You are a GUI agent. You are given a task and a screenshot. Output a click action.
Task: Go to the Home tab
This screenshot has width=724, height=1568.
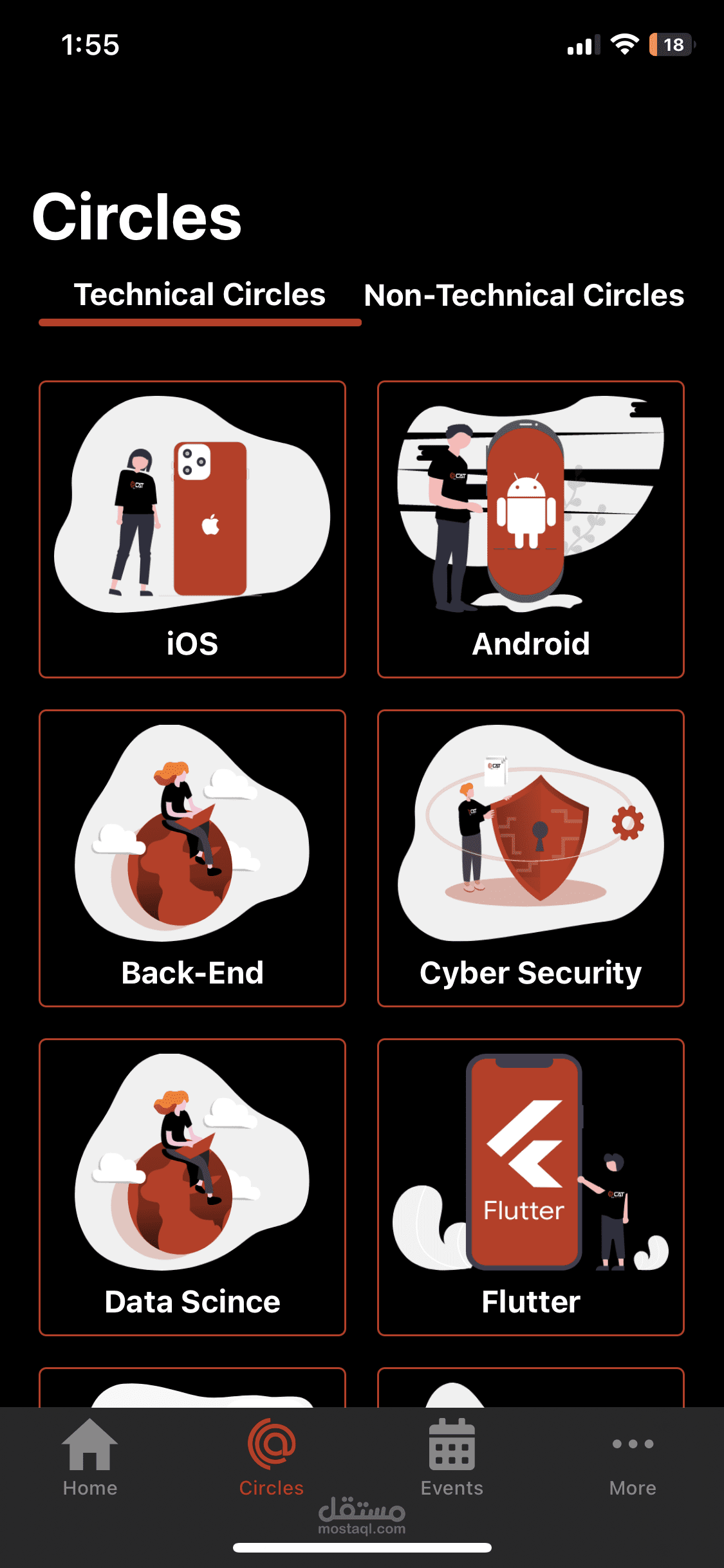click(90, 1459)
